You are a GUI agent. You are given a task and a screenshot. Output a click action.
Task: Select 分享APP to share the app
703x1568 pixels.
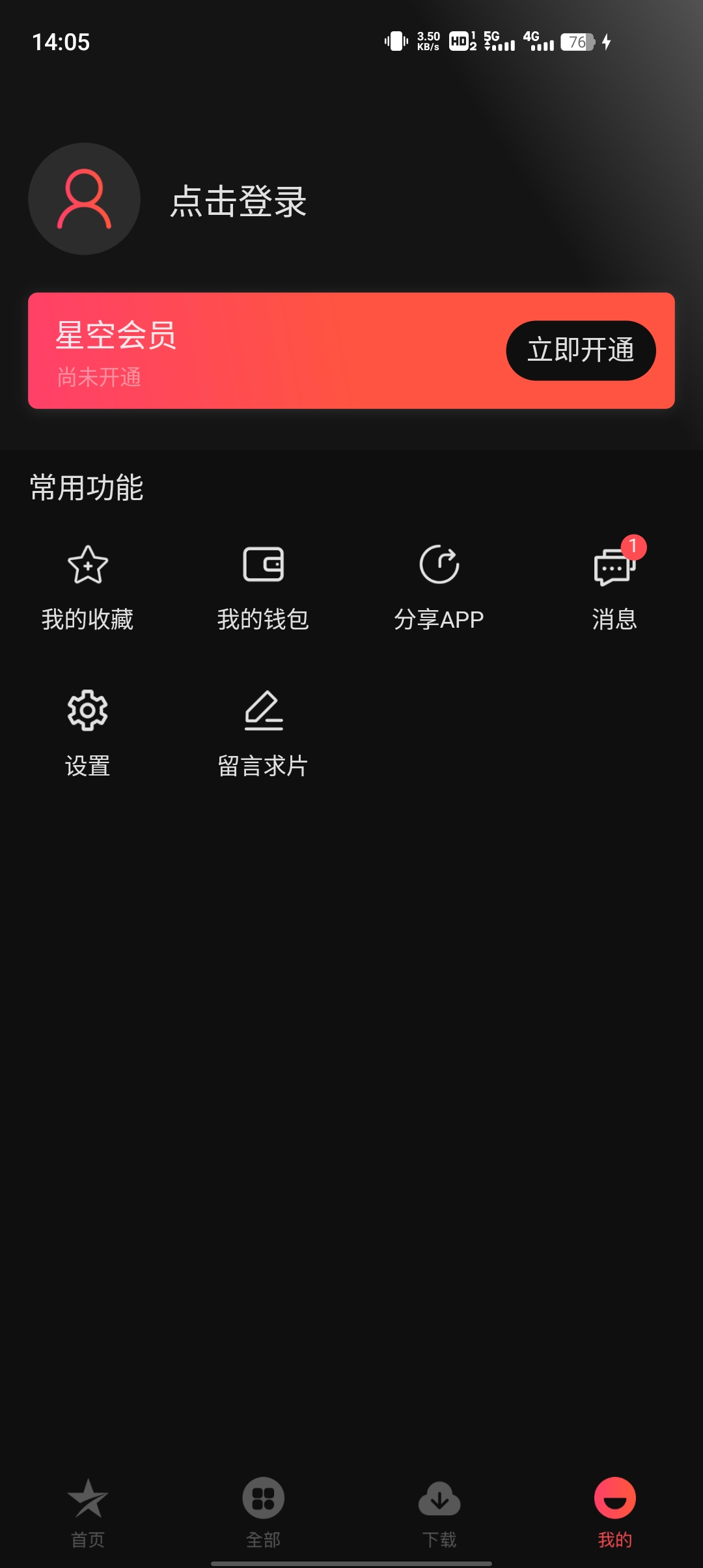pos(439,587)
